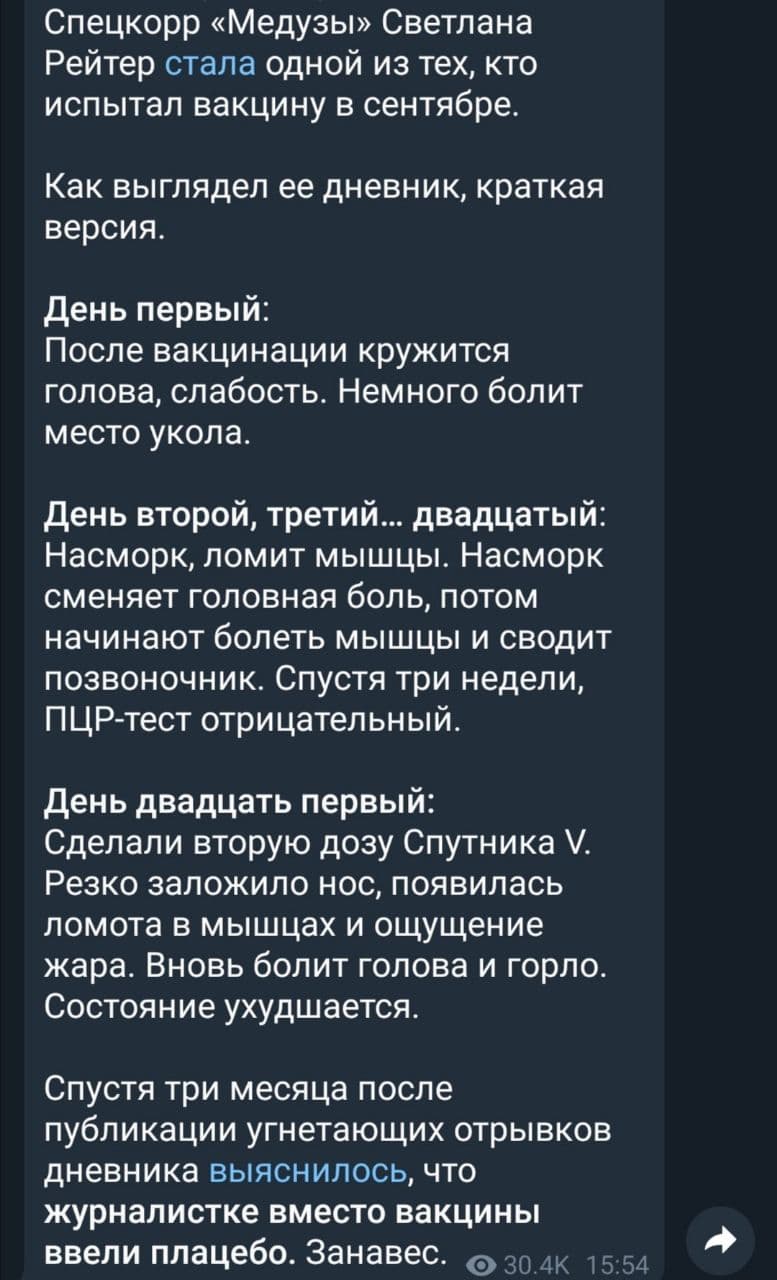
Task: Forward this post with the share arrow
Action: click(x=722, y=1240)
